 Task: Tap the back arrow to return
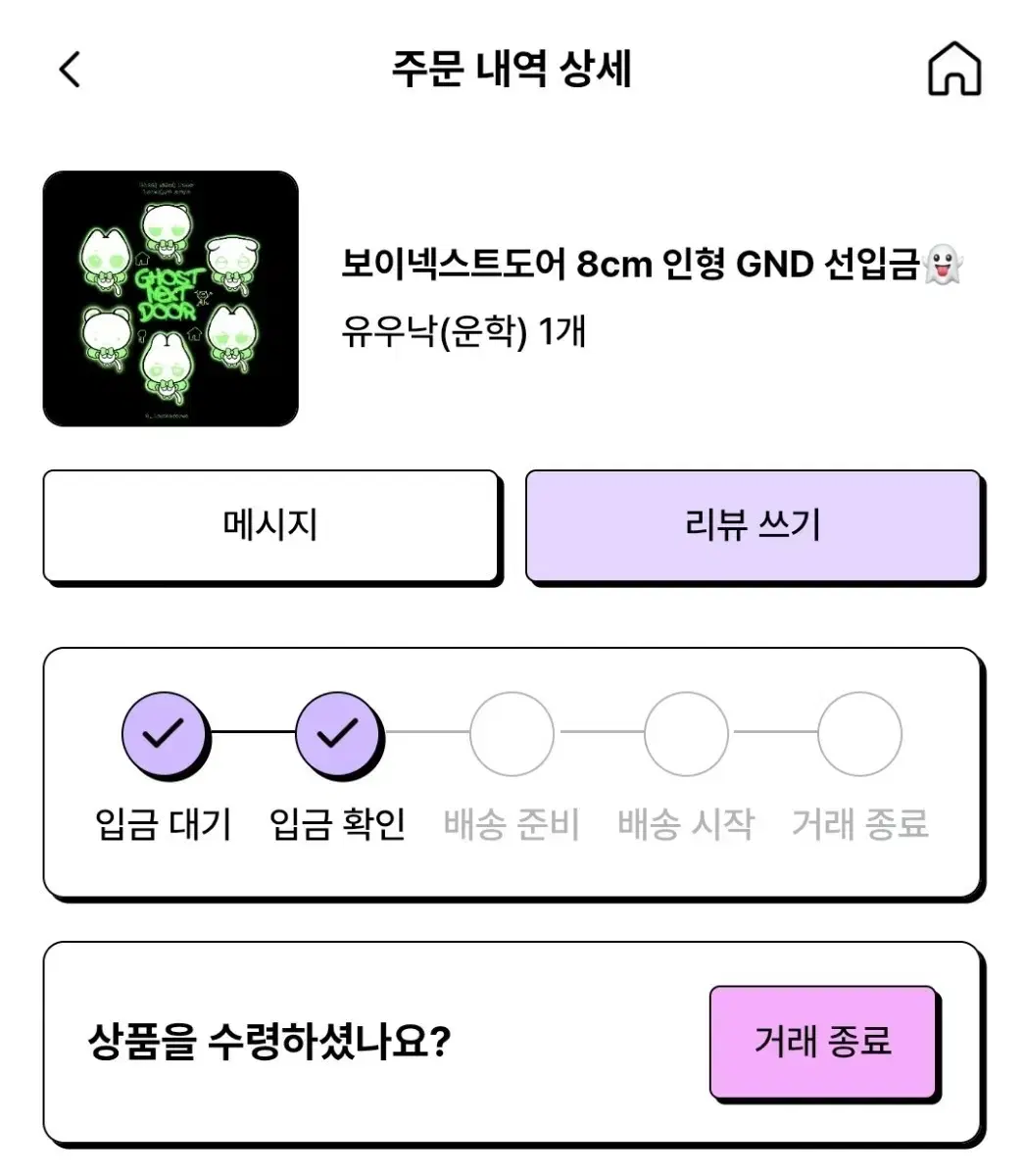[x=67, y=70]
